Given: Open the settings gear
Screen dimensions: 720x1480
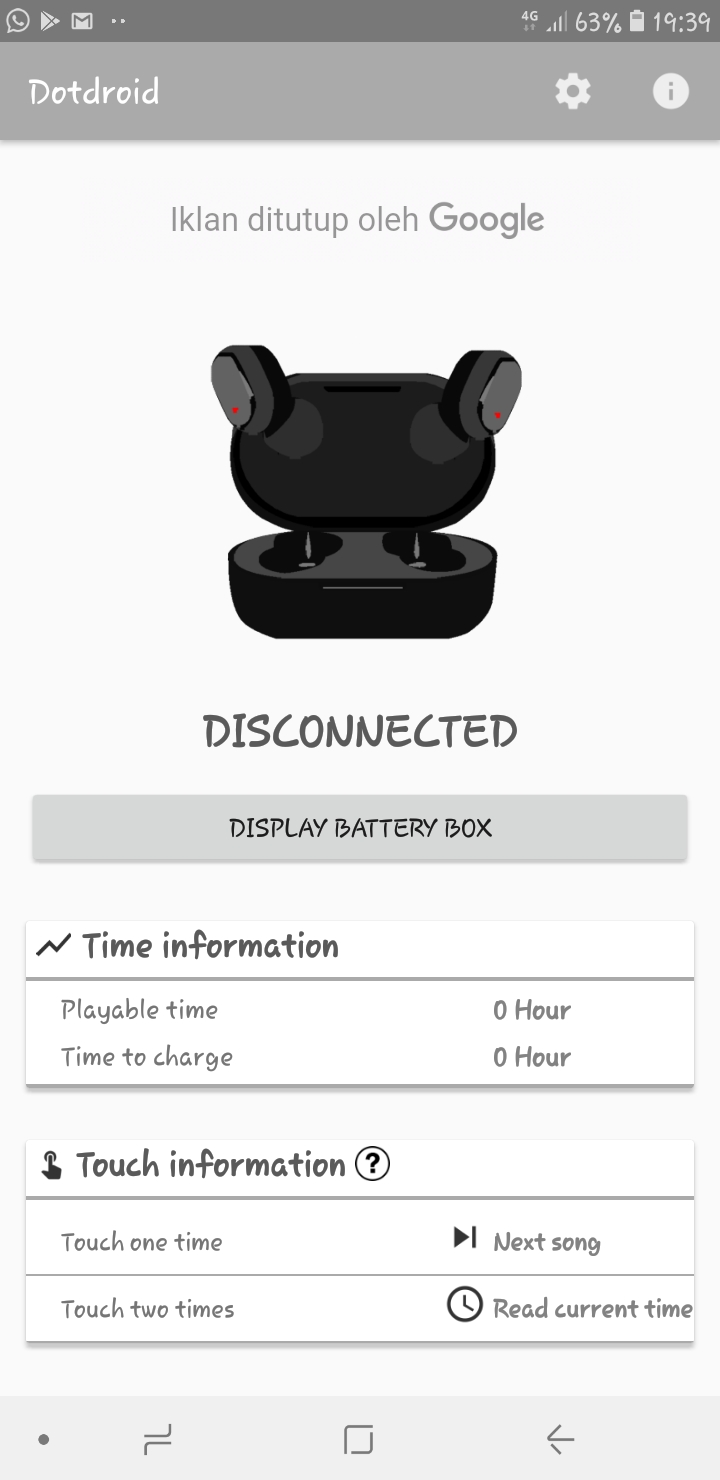Looking at the screenshot, I should (573, 92).
